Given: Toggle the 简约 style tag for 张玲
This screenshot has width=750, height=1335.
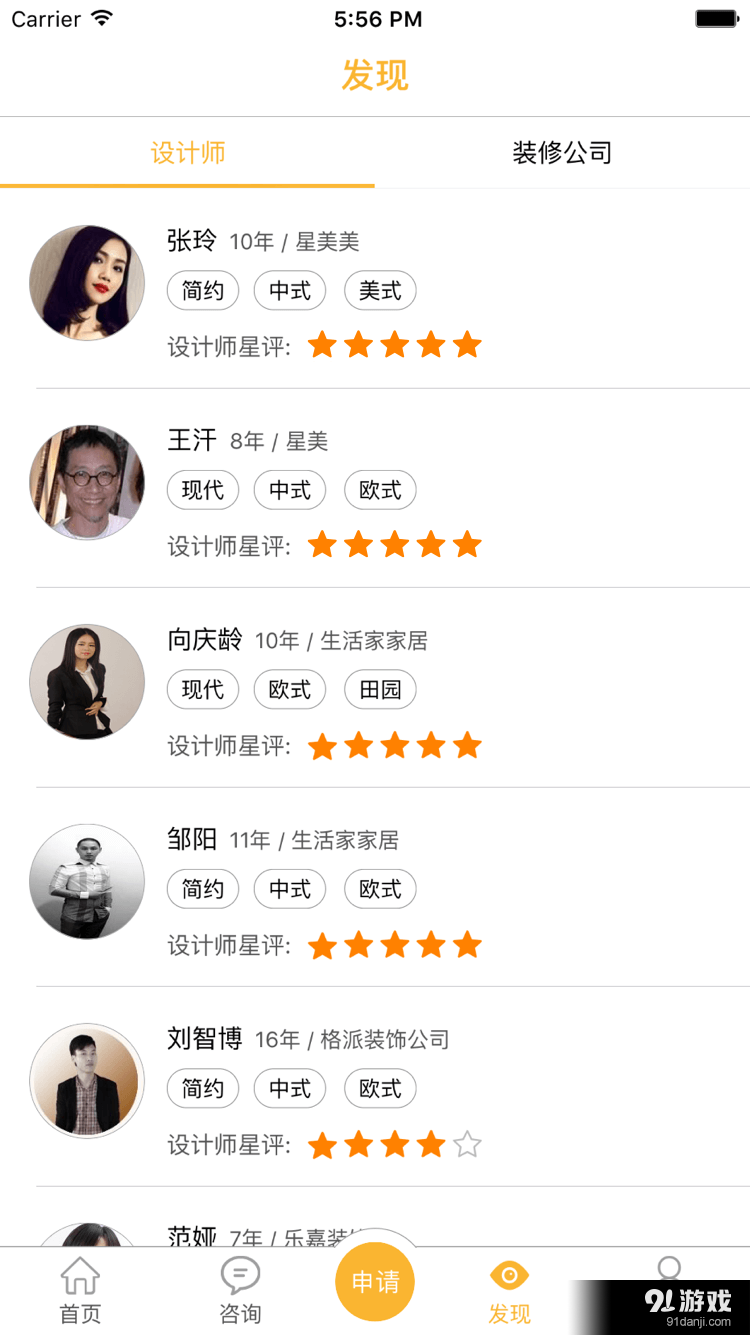Looking at the screenshot, I should coord(203,291).
